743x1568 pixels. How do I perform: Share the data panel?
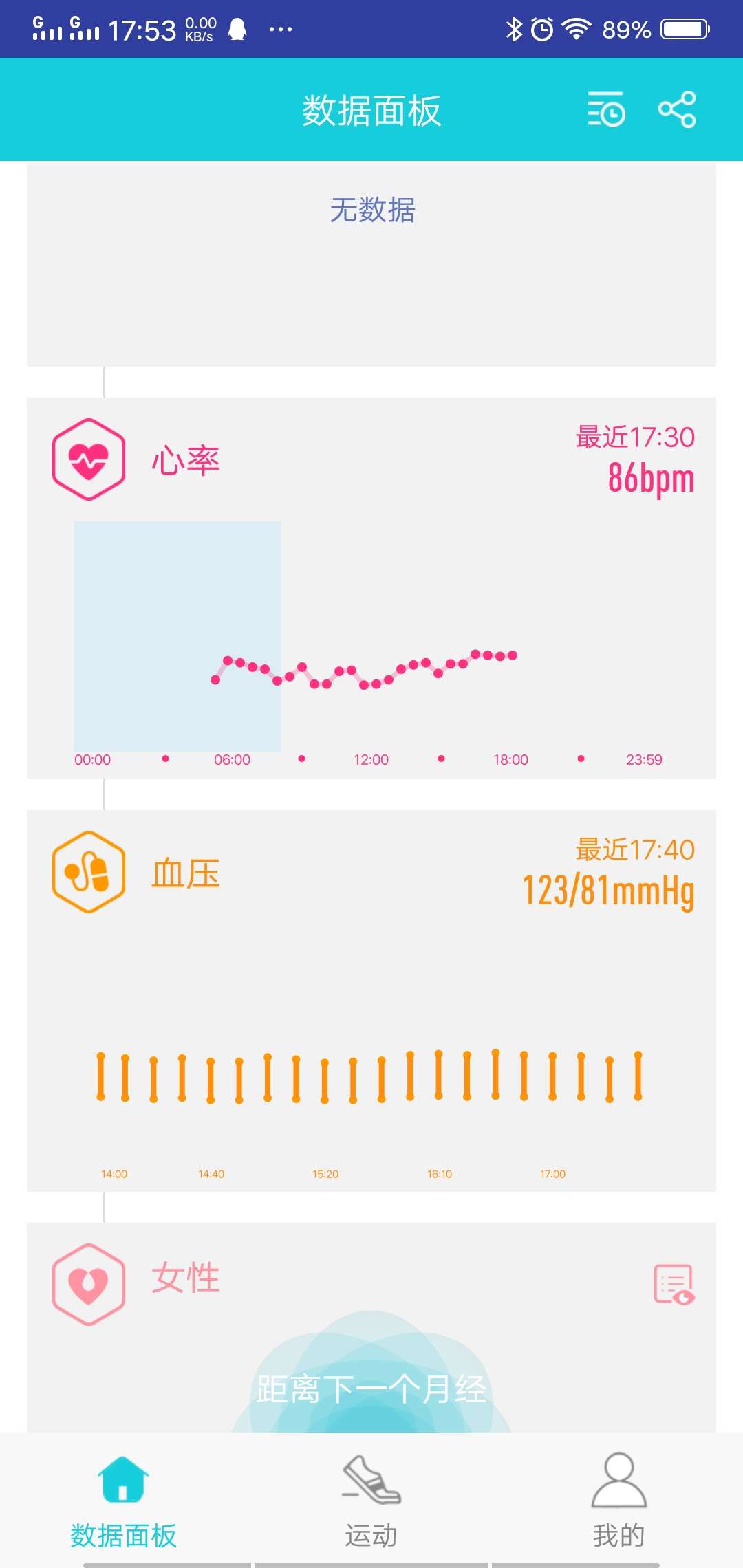677,110
